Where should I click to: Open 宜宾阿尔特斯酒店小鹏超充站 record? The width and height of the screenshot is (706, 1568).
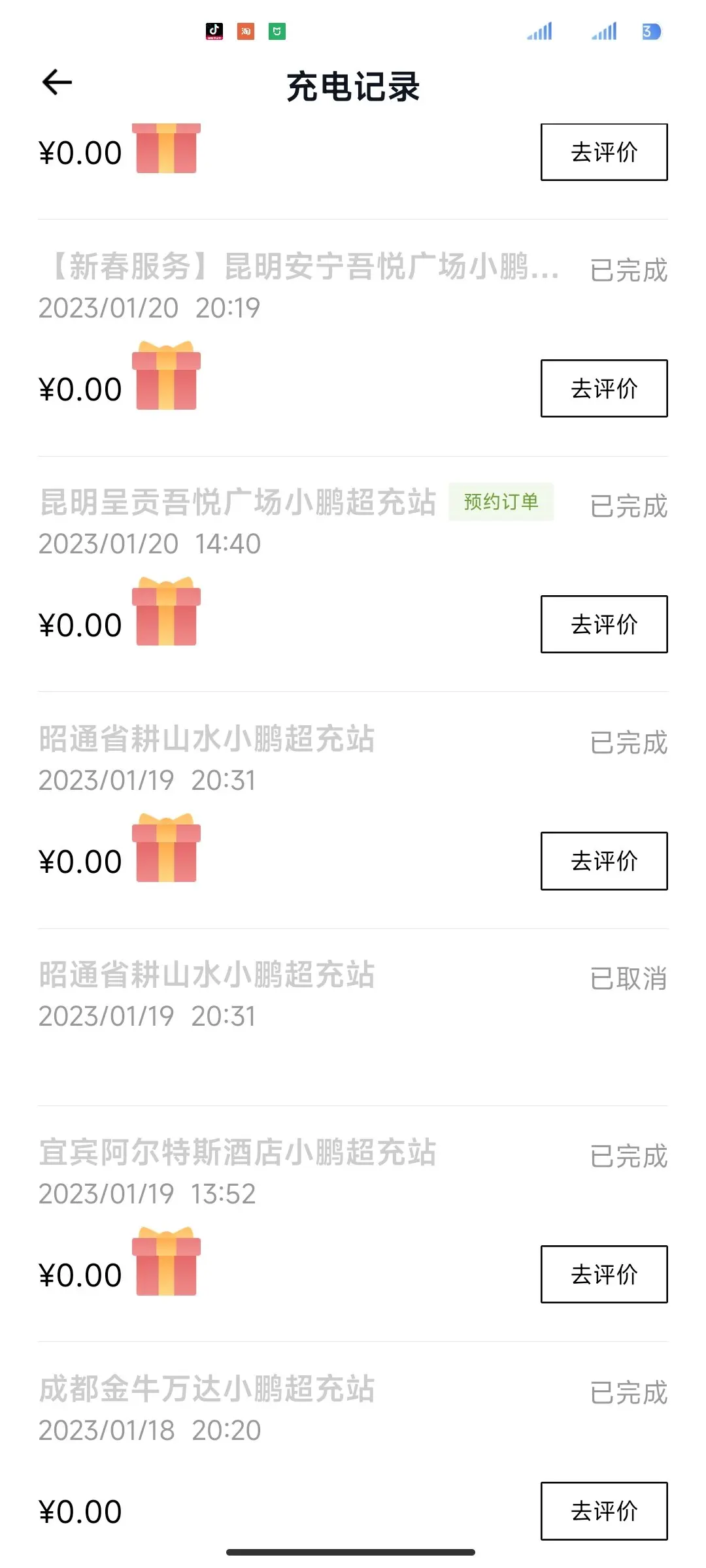(x=238, y=1152)
